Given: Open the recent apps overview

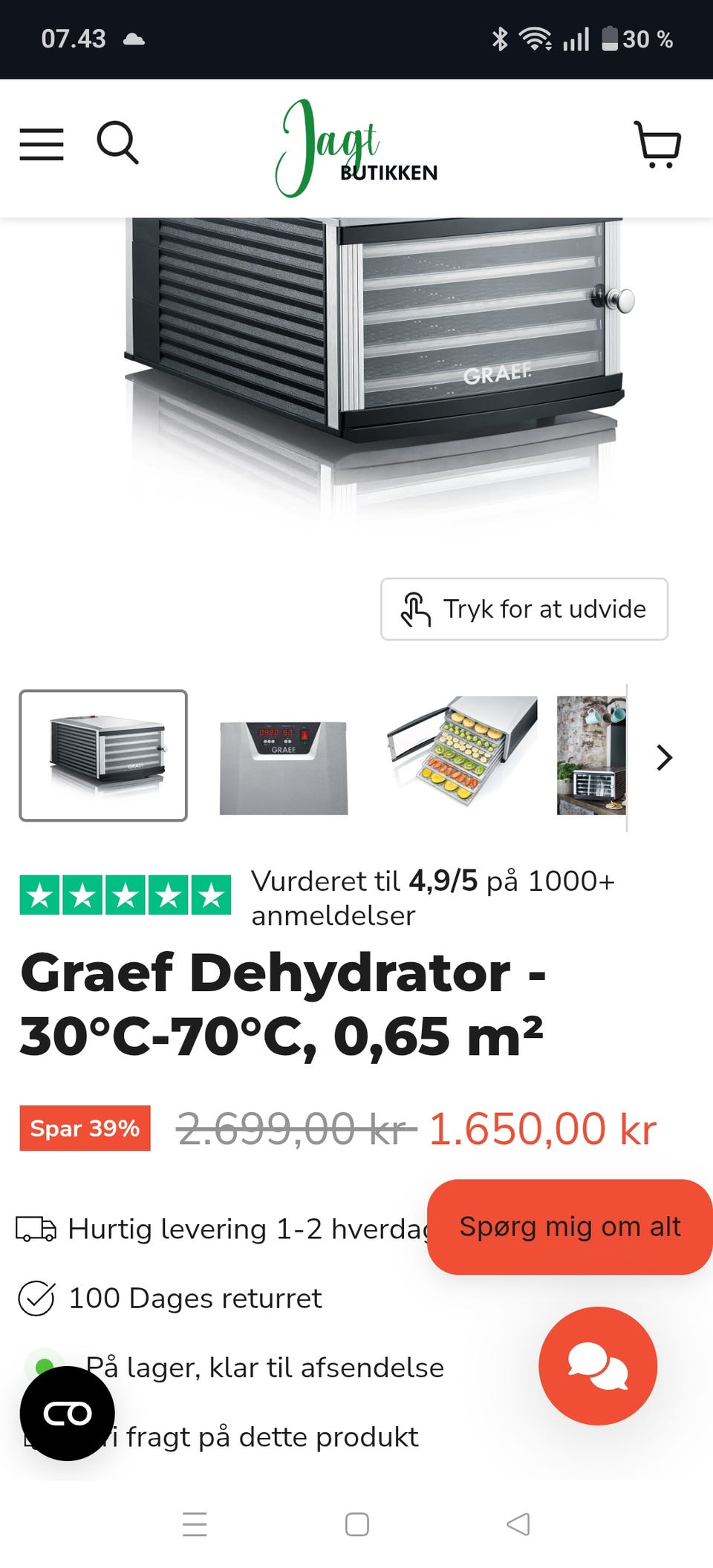Looking at the screenshot, I should coord(195,1526).
